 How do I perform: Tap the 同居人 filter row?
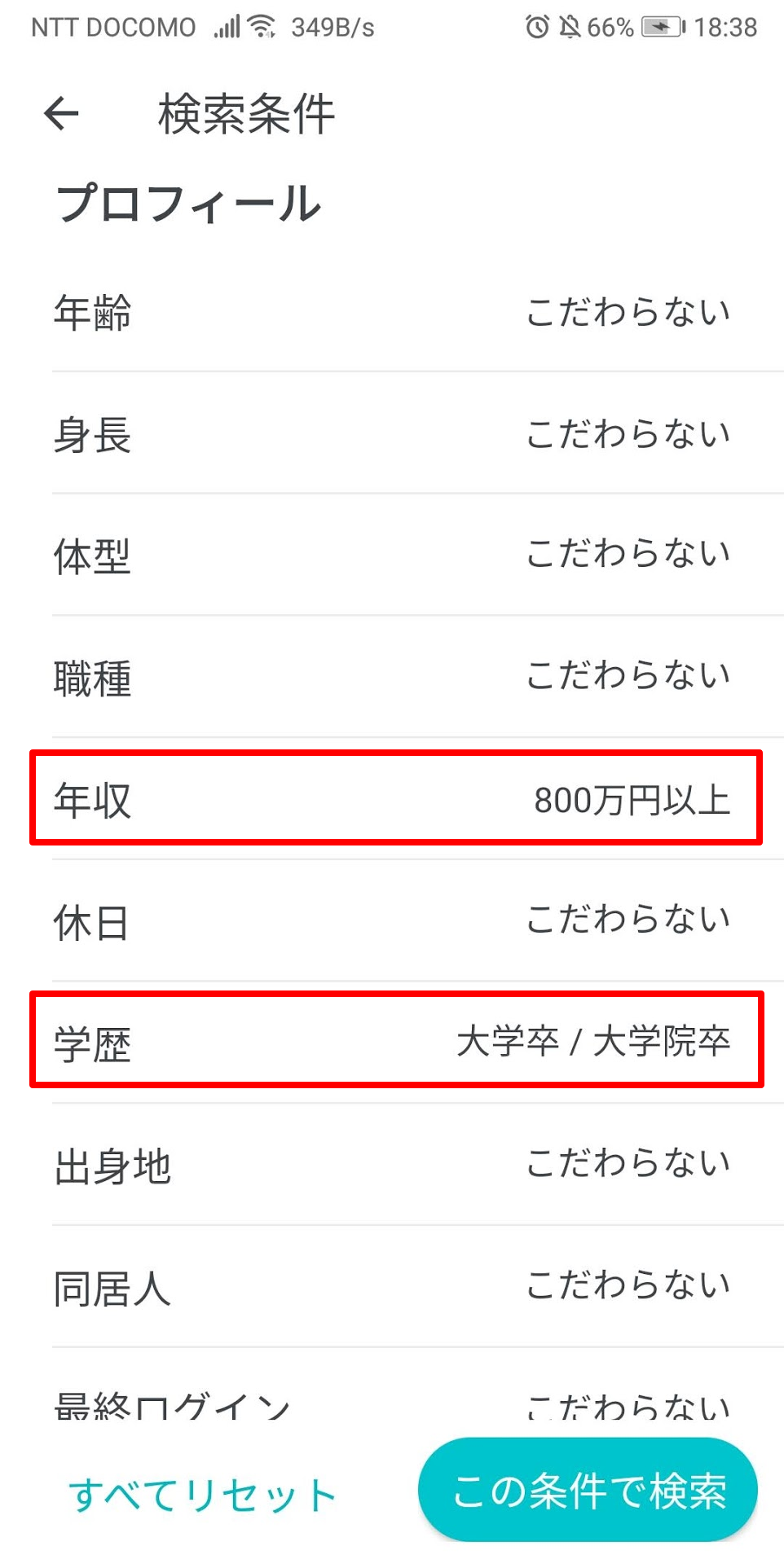[x=392, y=1287]
